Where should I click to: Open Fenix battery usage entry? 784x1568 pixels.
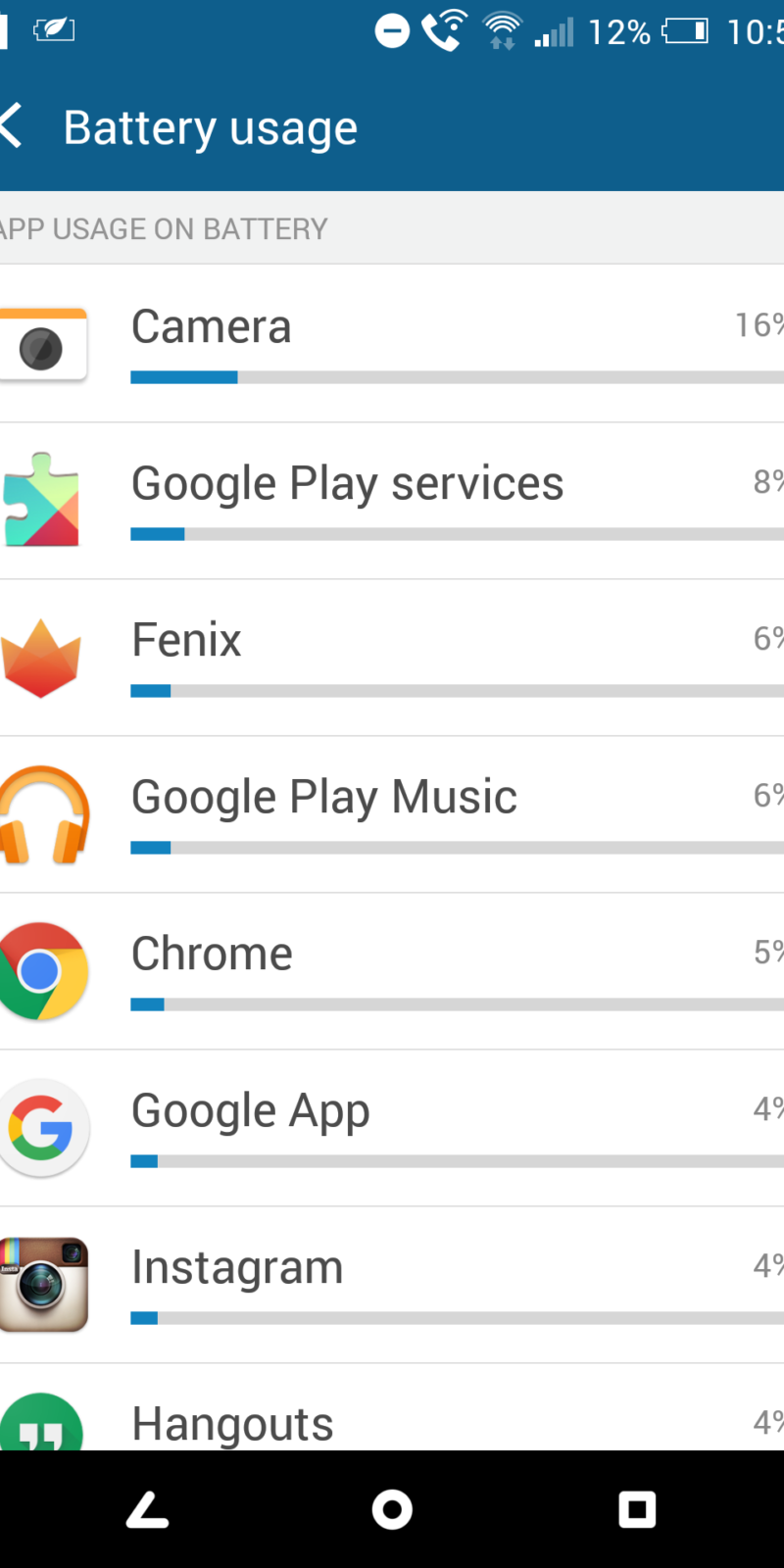click(392, 657)
